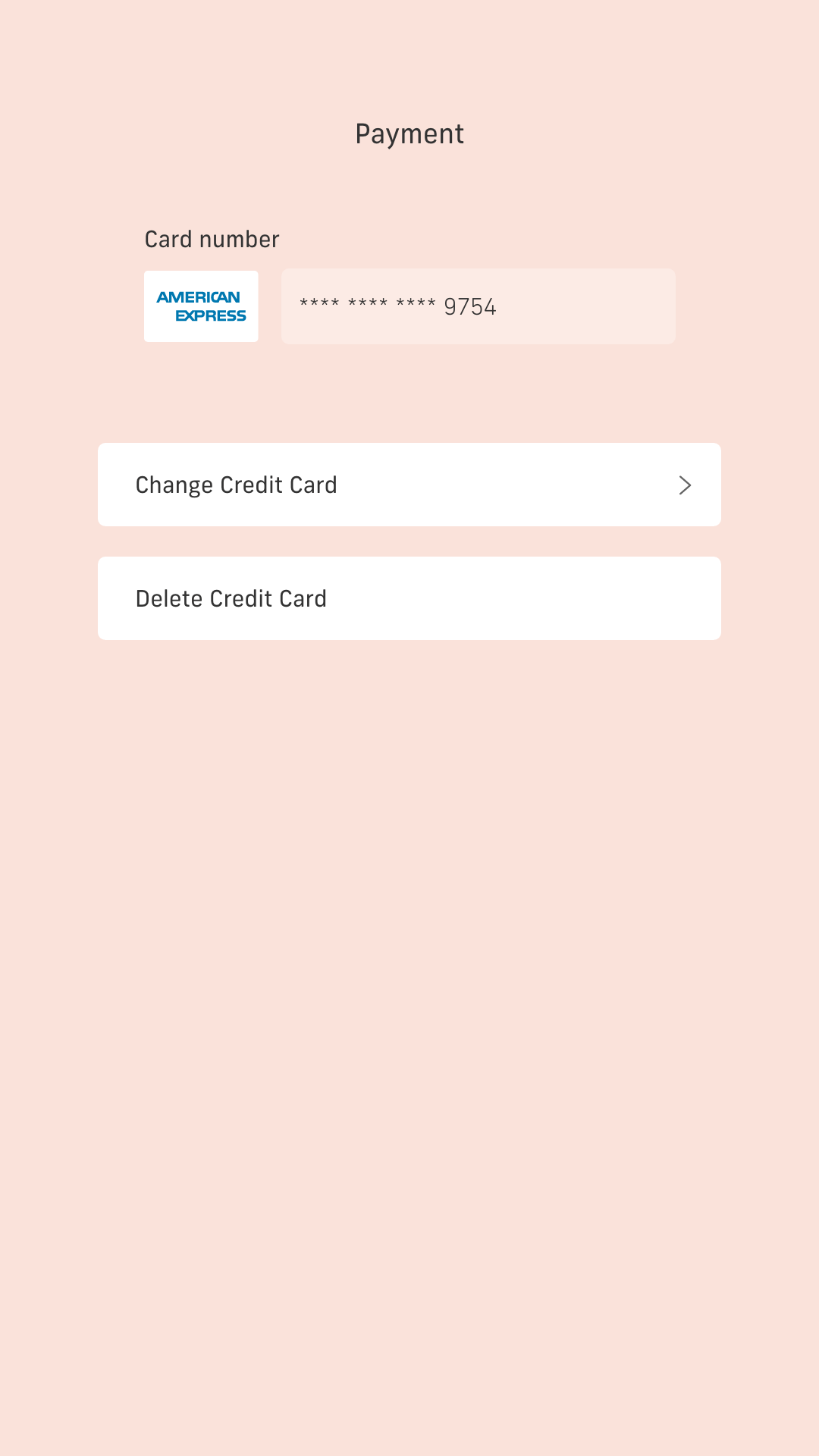Click inside the **** **** **** 9754 box
This screenshot has width=819, height=1456.
(478, 306)
